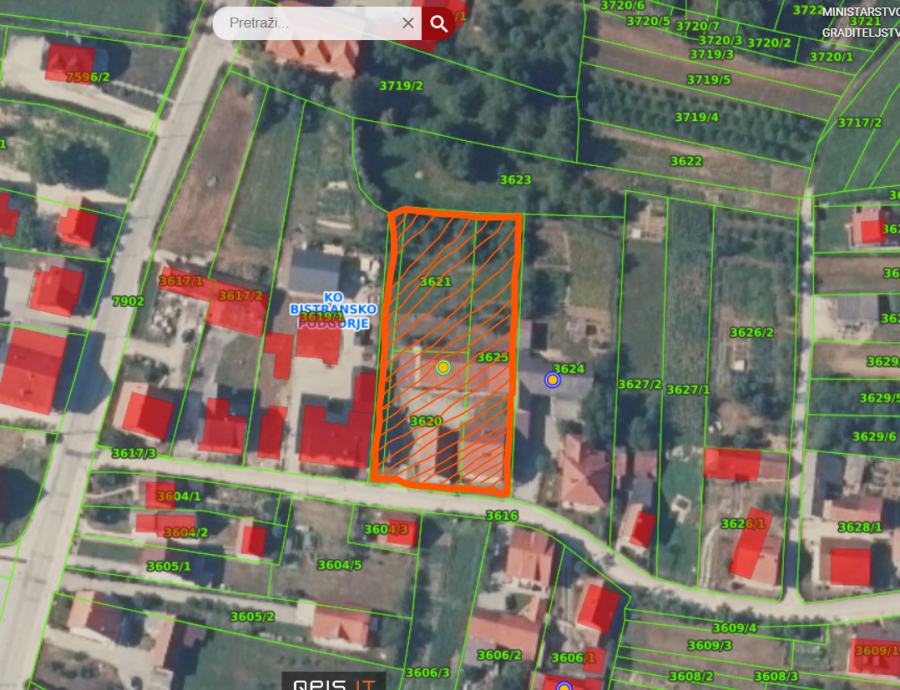Open the blue marker beside parcel 3624
Image resolution: width=900 pixels, height=690 pixels.
[x=552, y=380]
